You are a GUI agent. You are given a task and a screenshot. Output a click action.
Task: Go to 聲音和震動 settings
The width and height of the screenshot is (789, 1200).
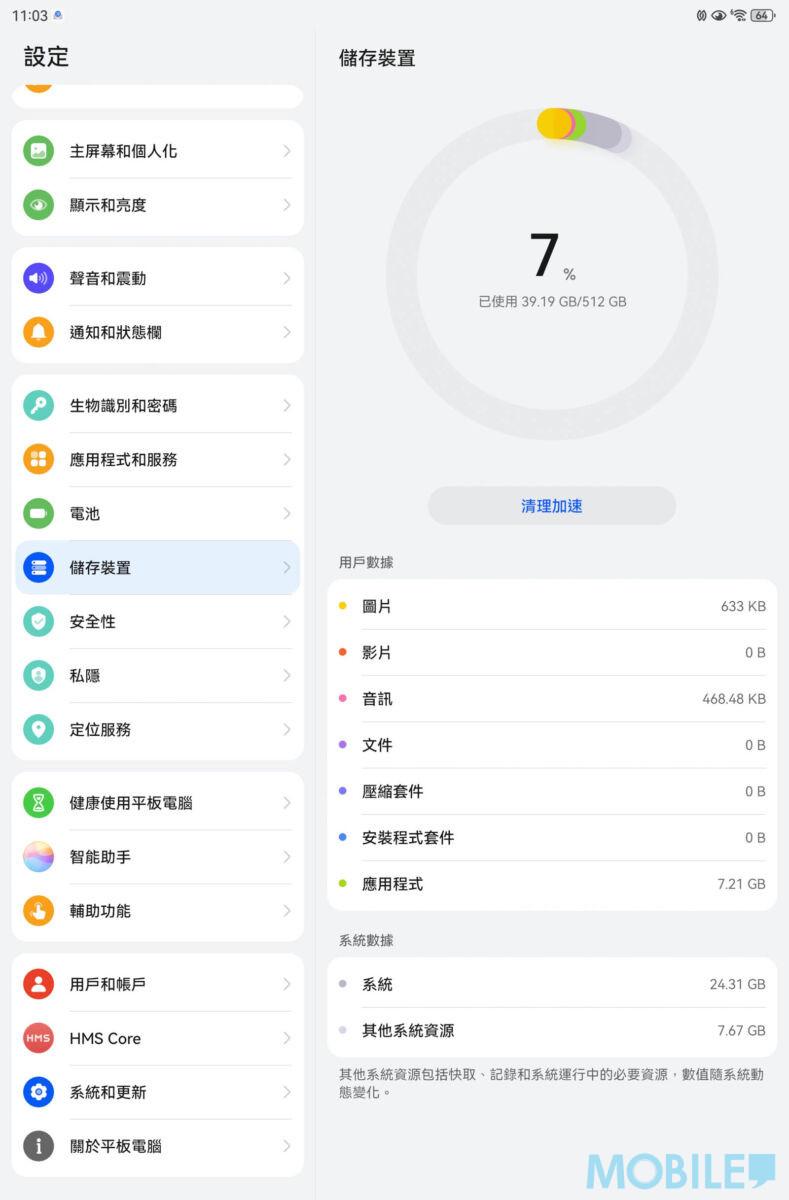158,278
